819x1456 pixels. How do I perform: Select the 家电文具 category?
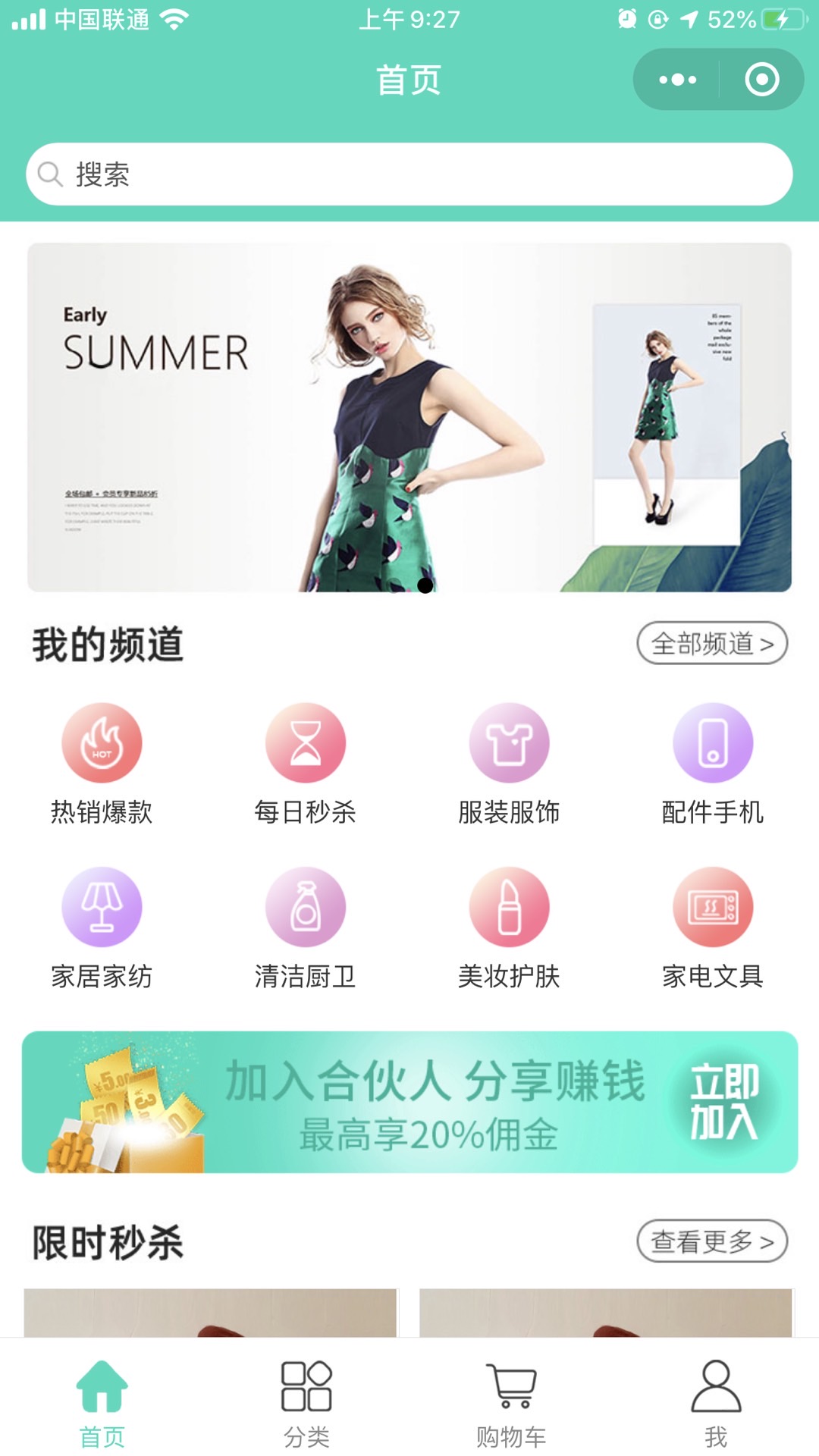(713, 927)
